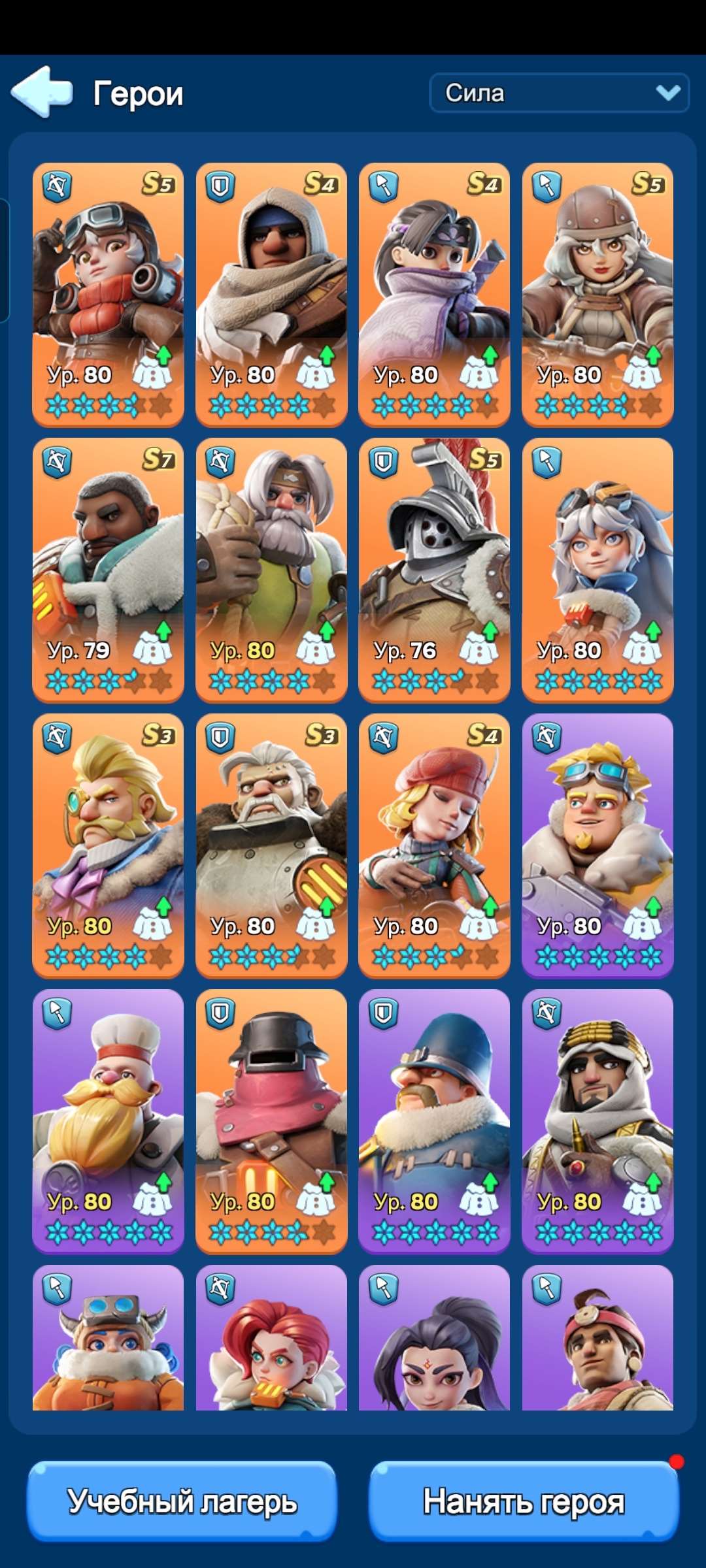View the S3 shield hero with white hair
Screen dimensions: 706x1568
tap(271, 844)
